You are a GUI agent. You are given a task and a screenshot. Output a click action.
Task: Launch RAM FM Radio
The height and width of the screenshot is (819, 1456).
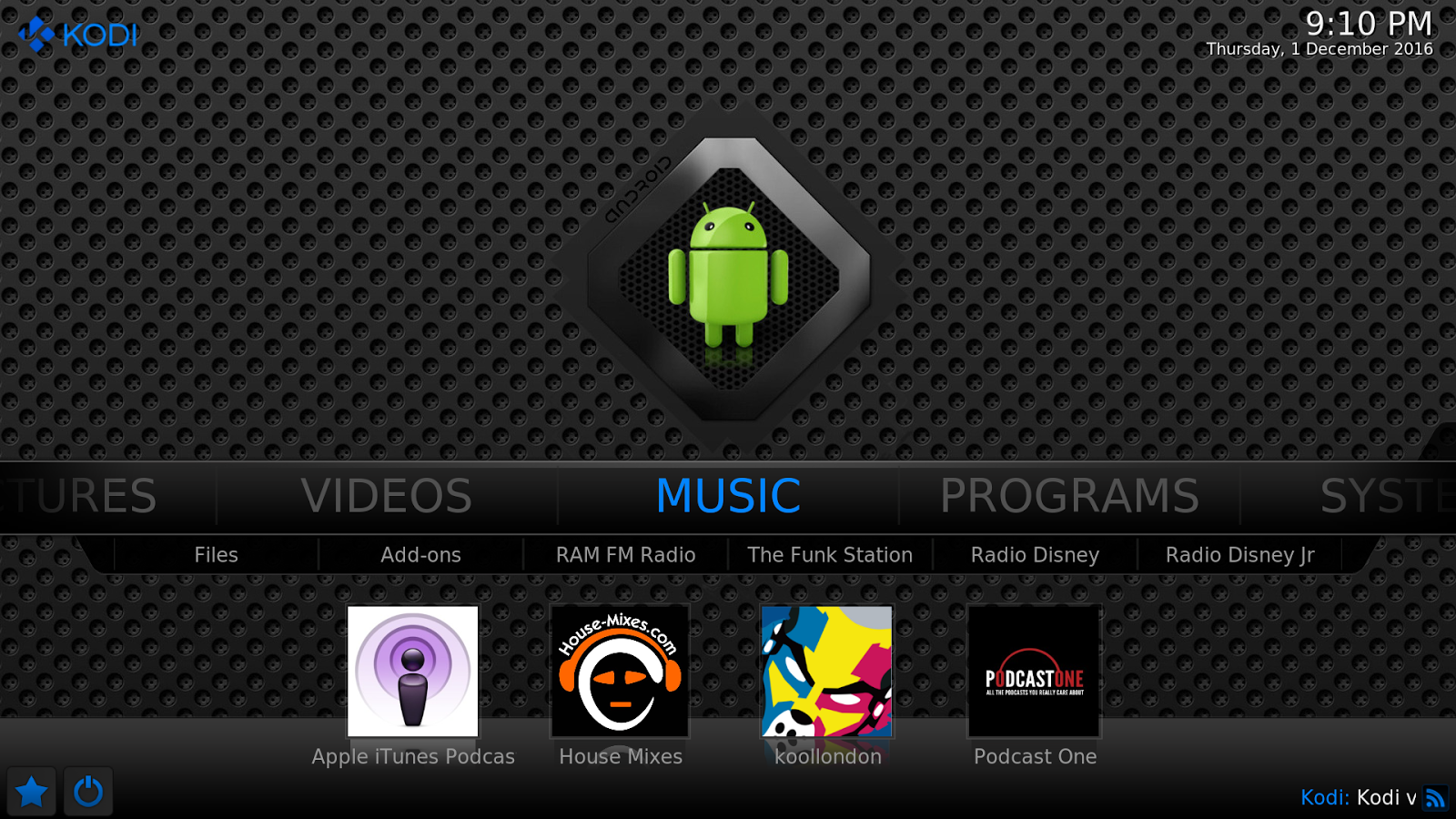tap(625, 555)
